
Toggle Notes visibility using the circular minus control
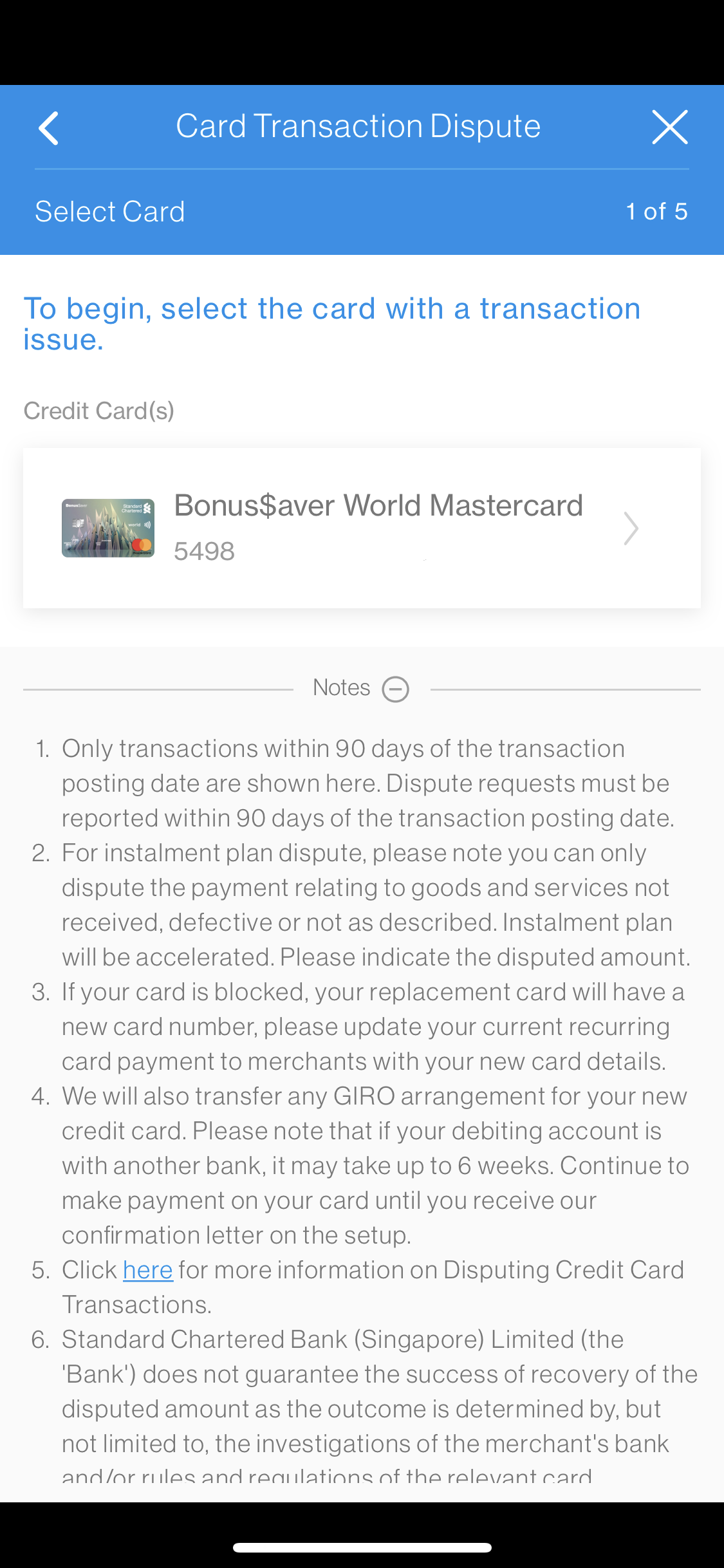[x=396, y=688]
